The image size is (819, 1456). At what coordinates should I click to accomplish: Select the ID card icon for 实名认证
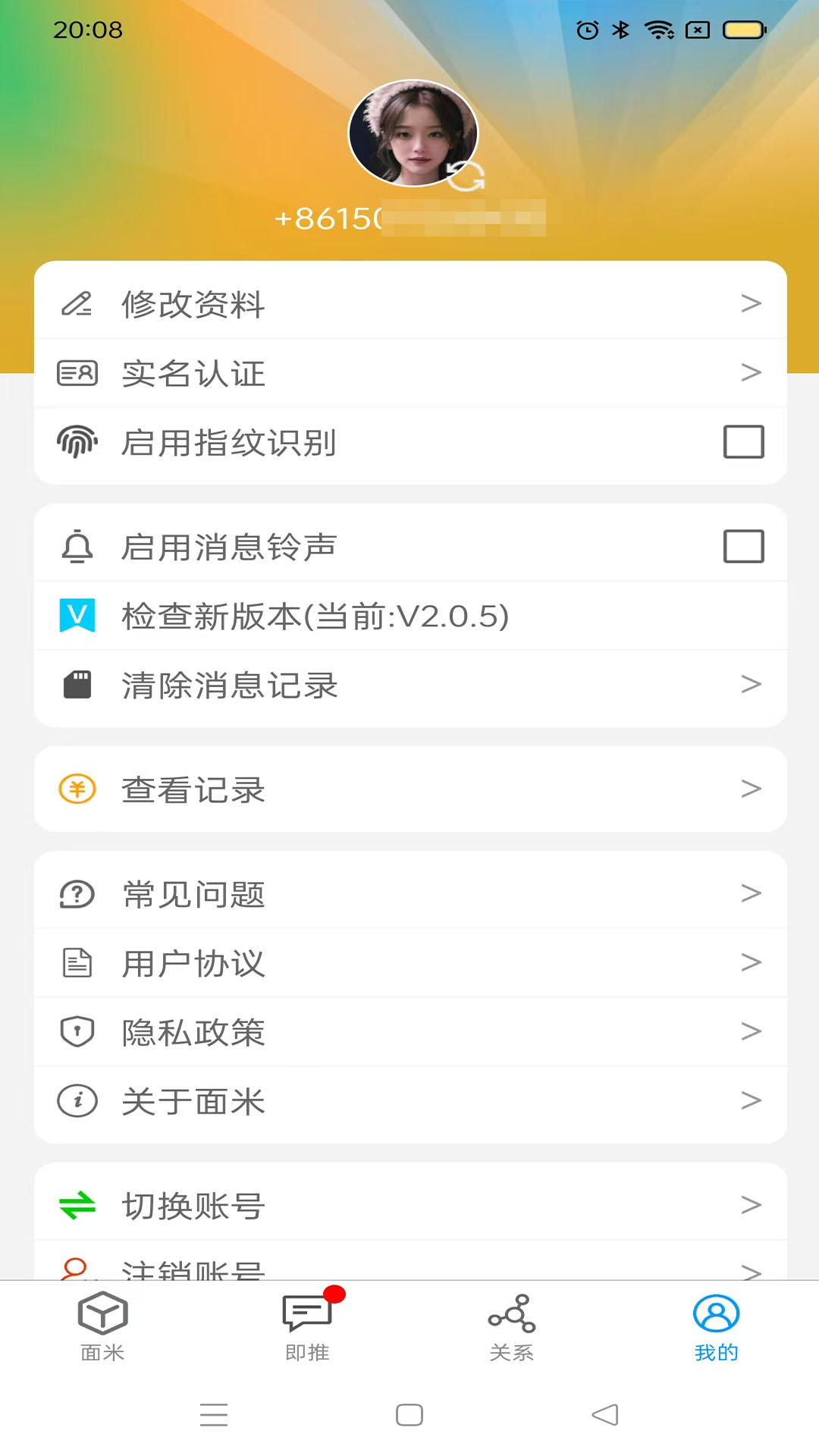click(x=76, y=372)
